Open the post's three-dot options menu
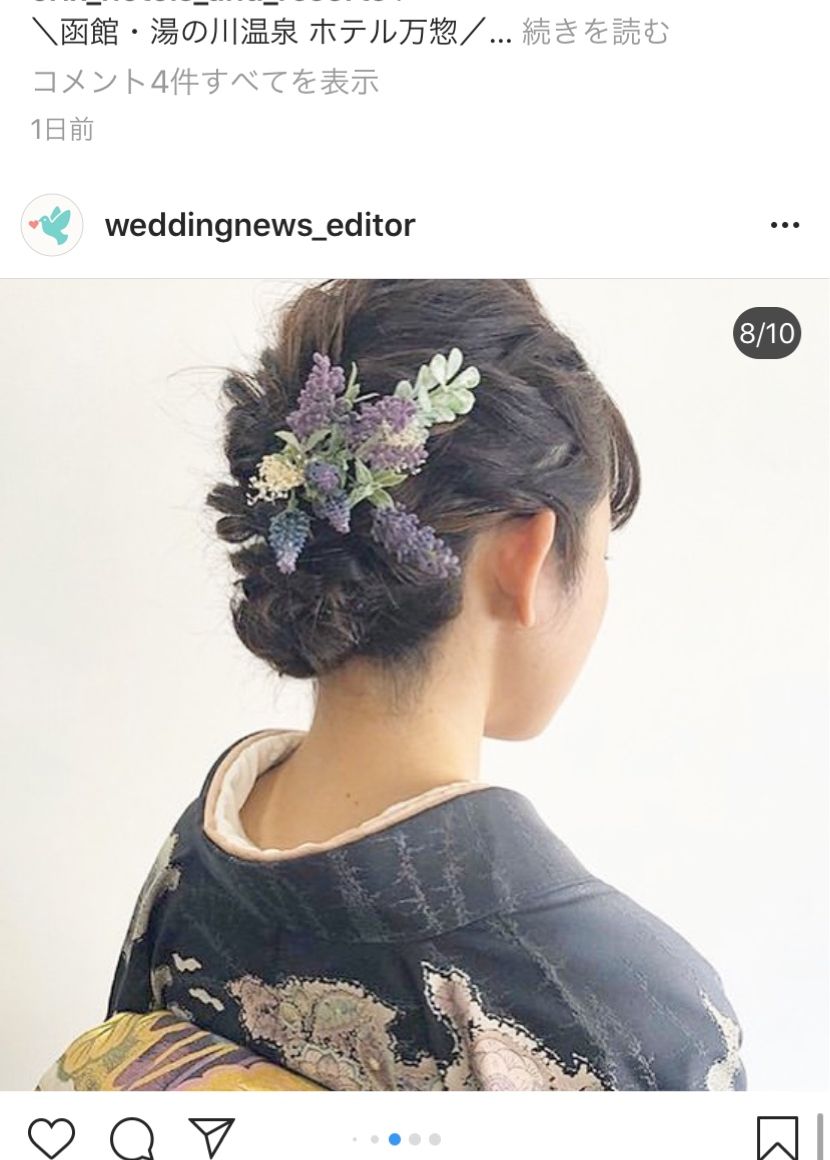The width and height of the screenshot is (830, 1160). click(x=785, y=225)
